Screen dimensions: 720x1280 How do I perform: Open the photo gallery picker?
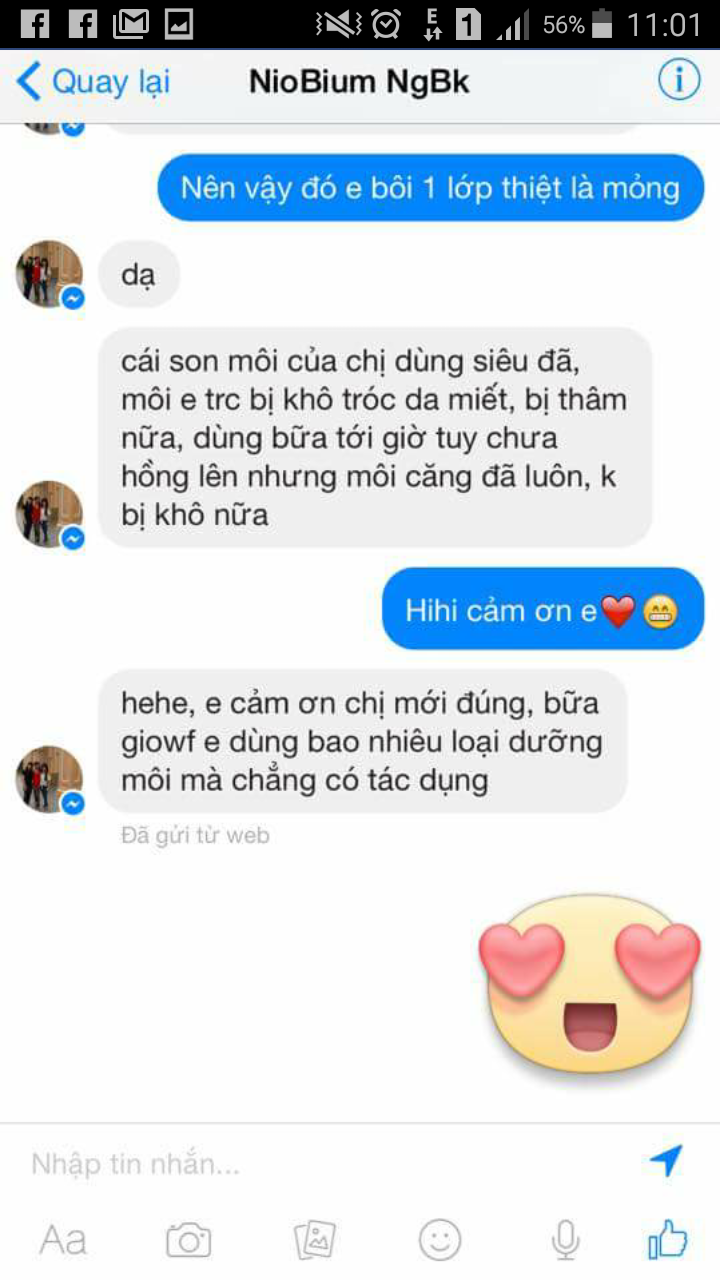coord(314,1241)
